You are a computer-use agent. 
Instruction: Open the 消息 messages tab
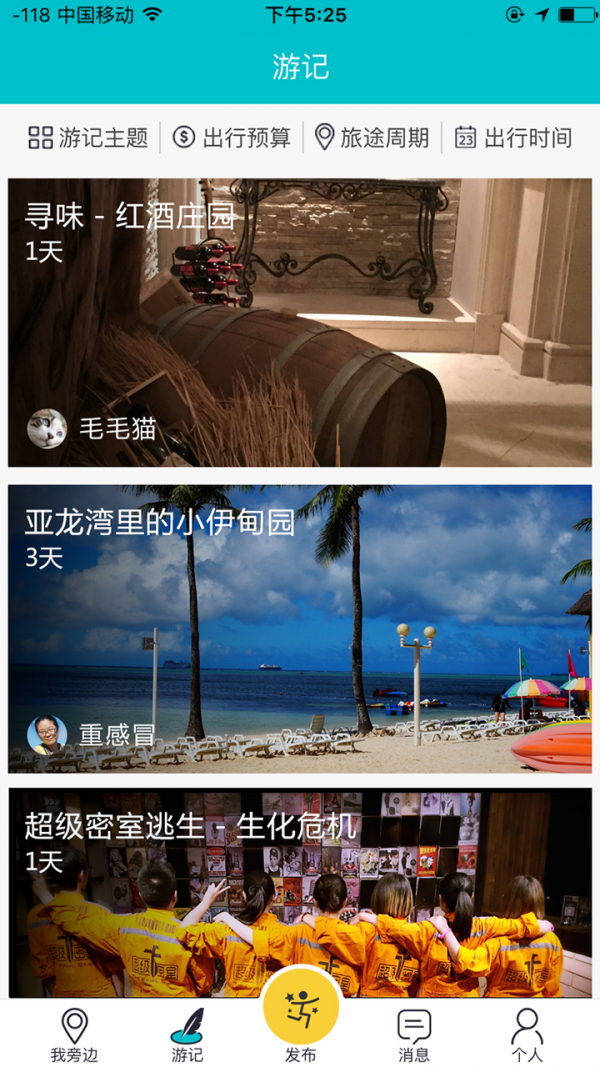point(414,1034)
